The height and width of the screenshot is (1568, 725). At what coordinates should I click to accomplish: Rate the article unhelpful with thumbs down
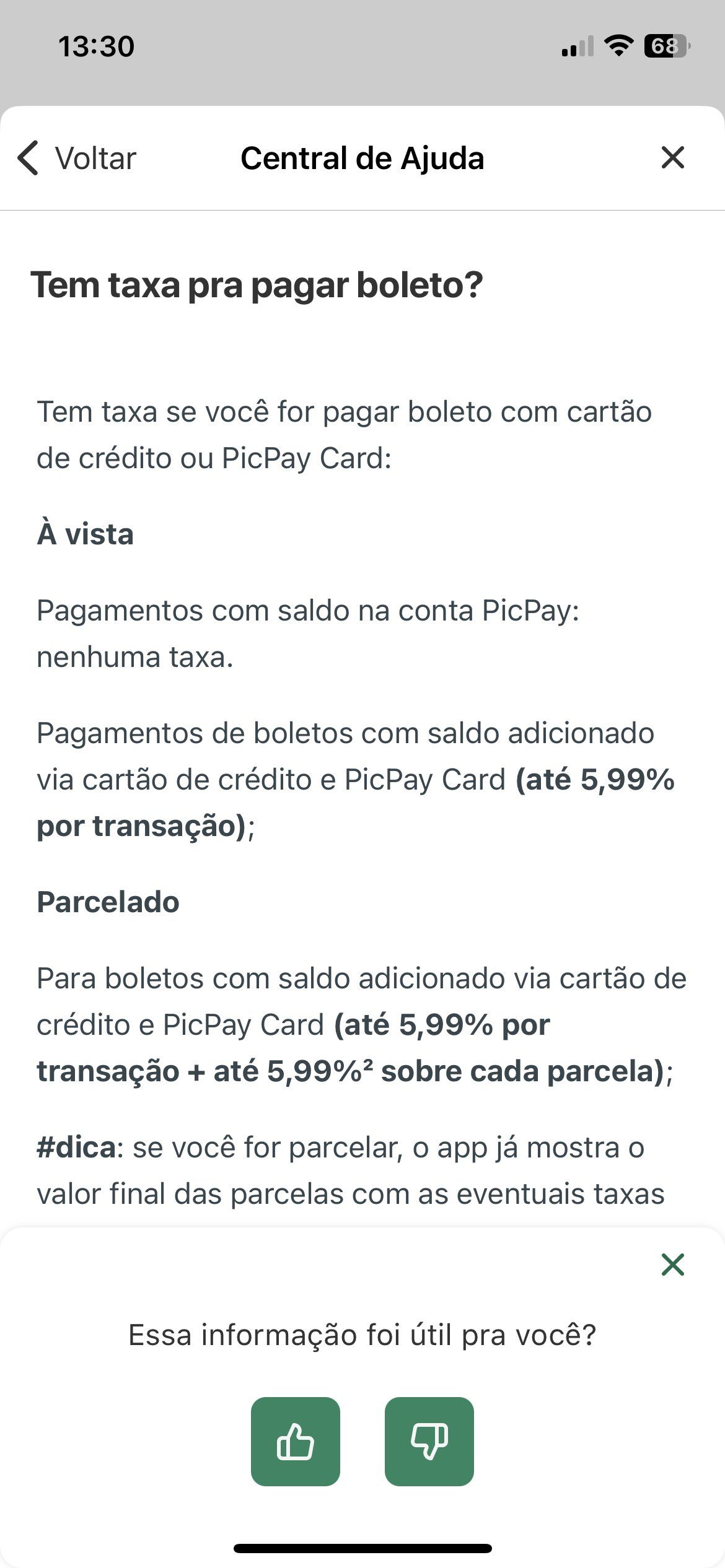click(x=429, y=1441)
